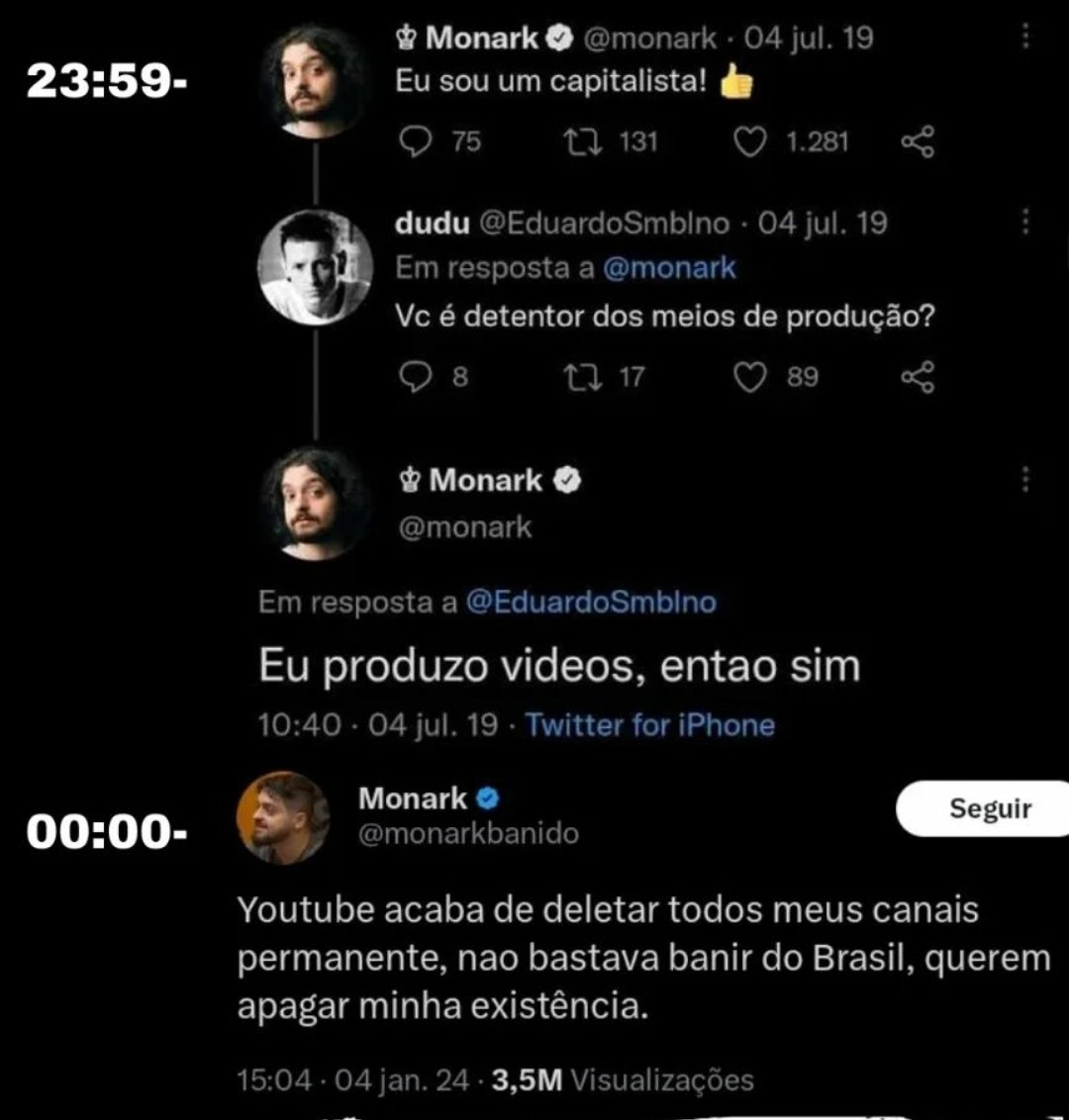Open the share icon on Monark's first tweet
This screenshot has height=1120, width=1069.
(921, 141)
